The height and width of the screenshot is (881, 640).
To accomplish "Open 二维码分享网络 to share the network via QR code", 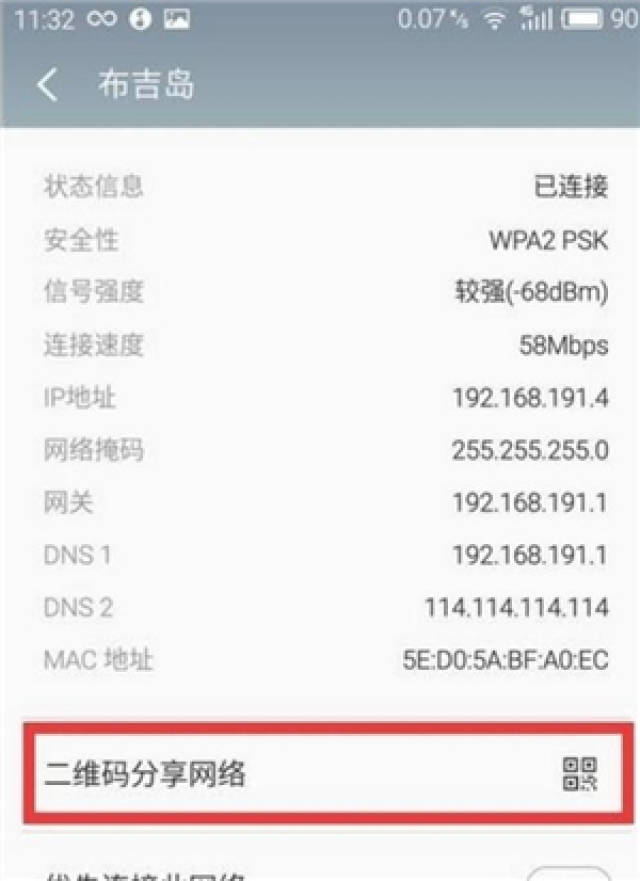I will pos(320,771).
